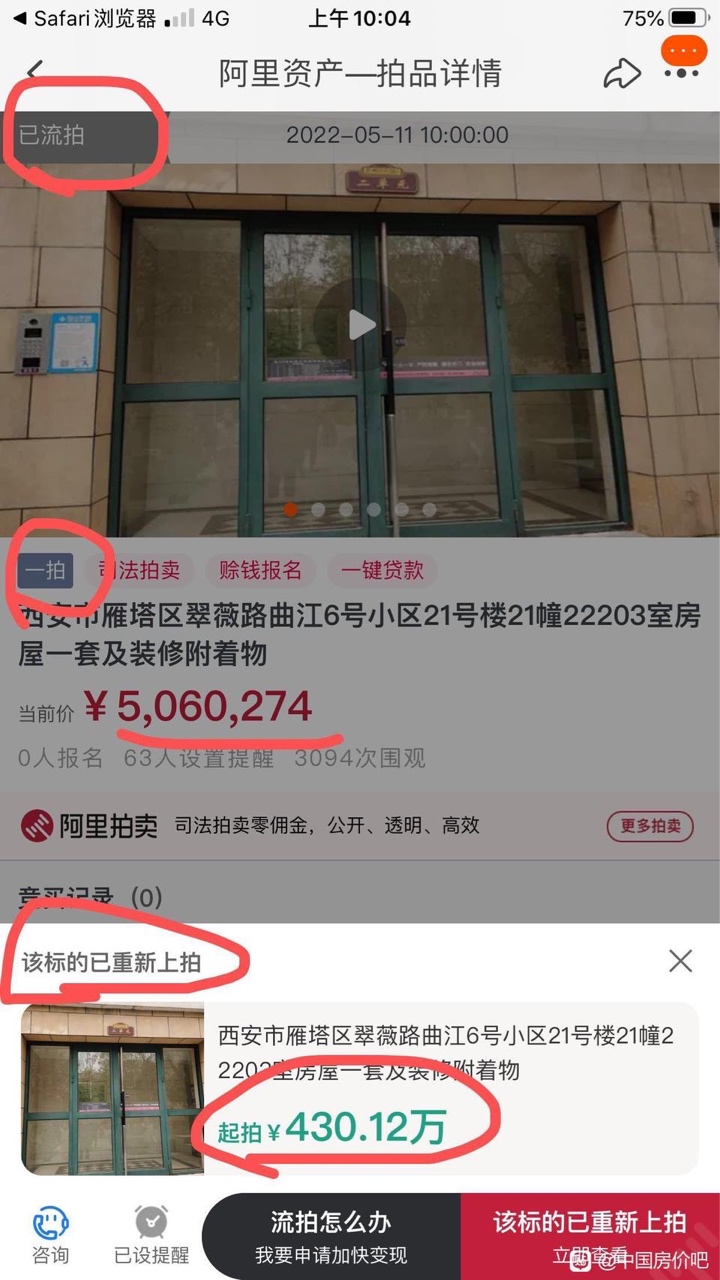Return to Safari via the status bar link

(85, 18)
